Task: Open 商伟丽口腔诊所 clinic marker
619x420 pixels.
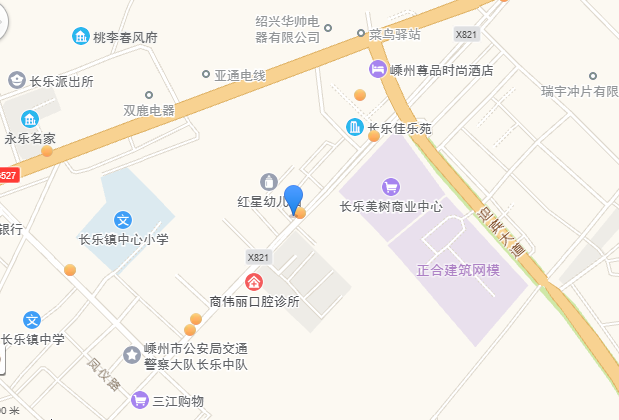Action: 255,281
